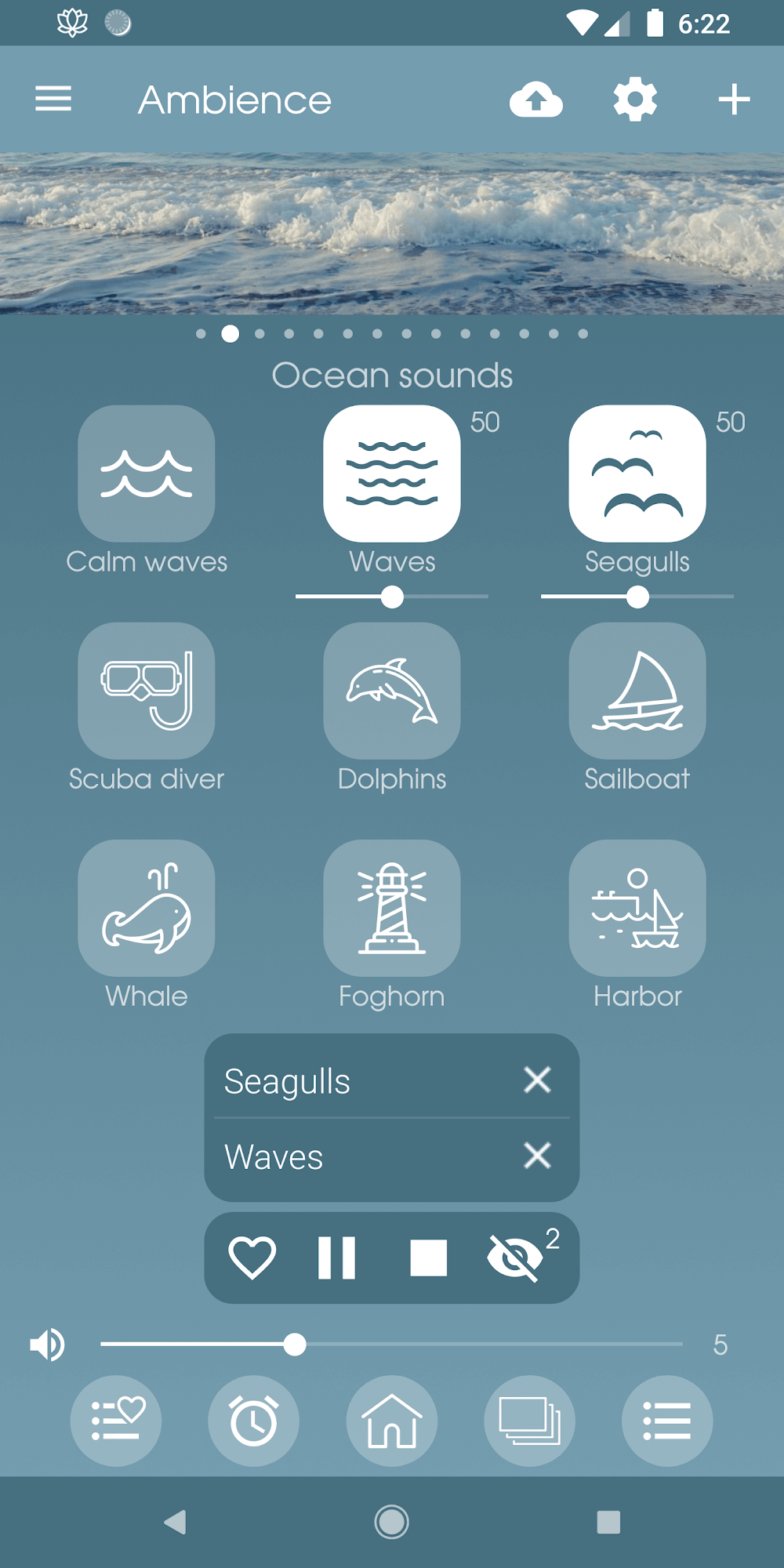
Task: Save current mix with the heart icon
Action: pyautogui.click(x=252, y=1258)
